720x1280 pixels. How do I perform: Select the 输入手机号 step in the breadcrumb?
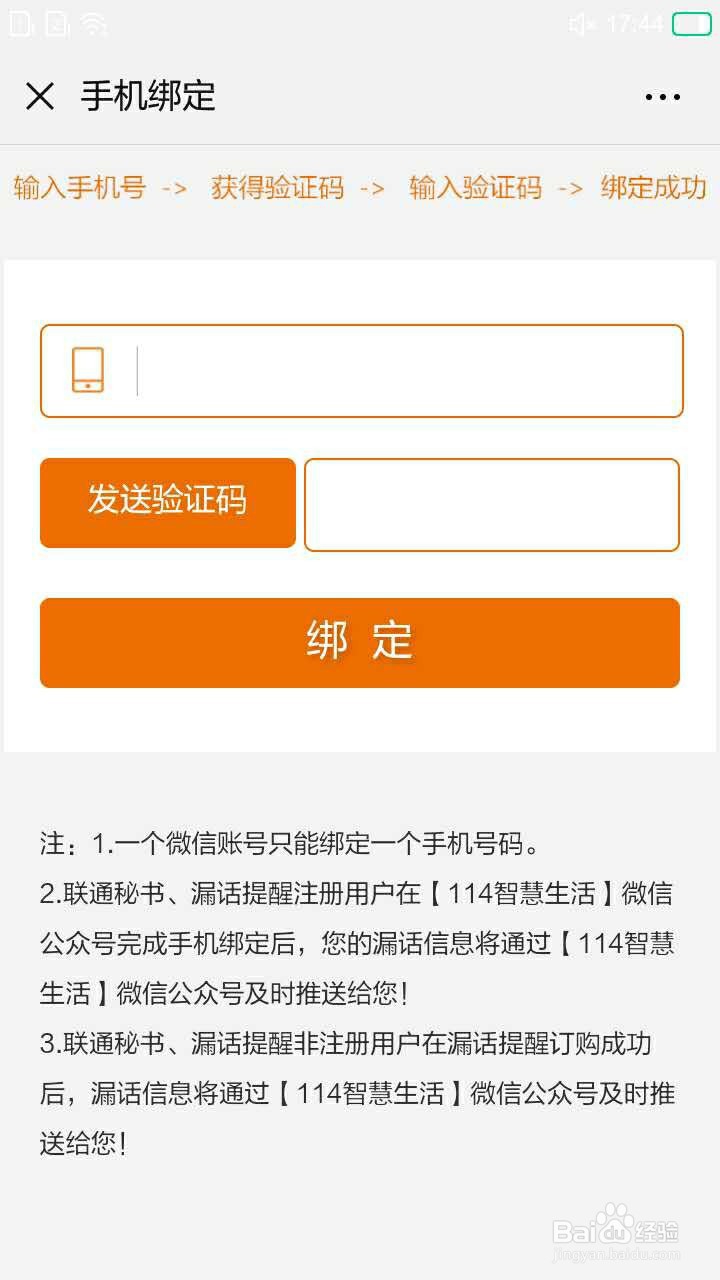79,188
